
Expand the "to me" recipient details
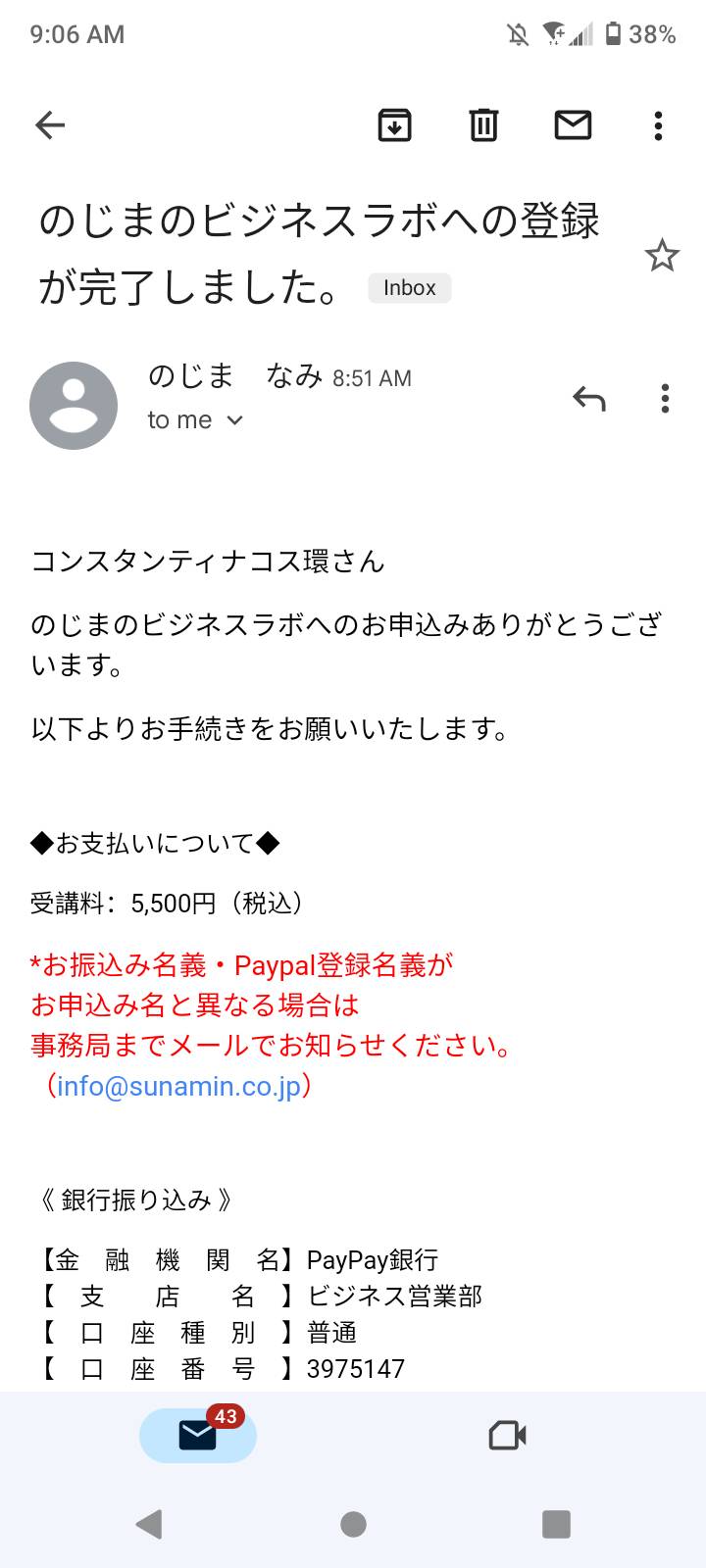(x=195, y=420)
